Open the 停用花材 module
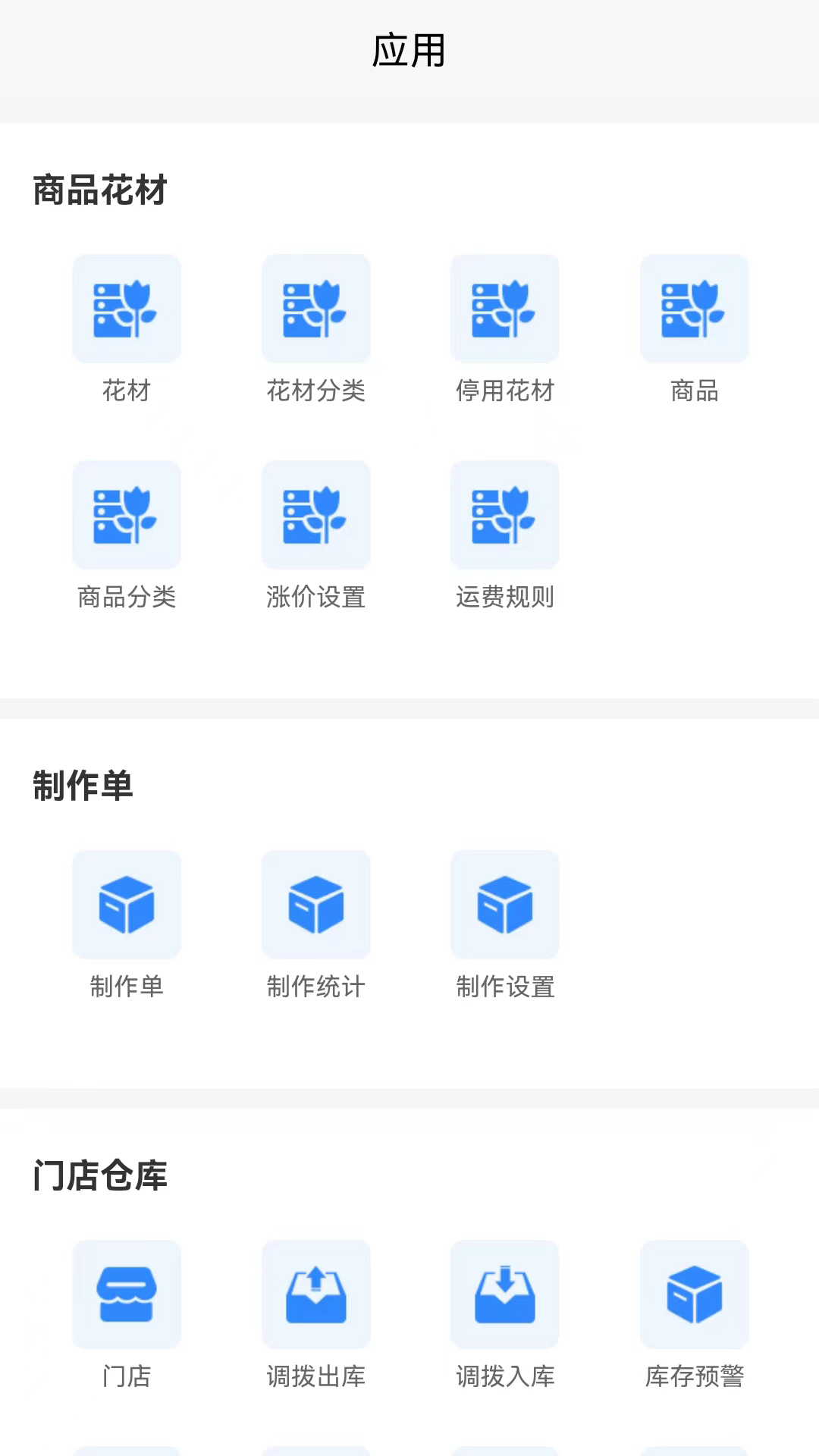Image resolution: width=819 pixels, height=1456 pixels. [504, 308]
